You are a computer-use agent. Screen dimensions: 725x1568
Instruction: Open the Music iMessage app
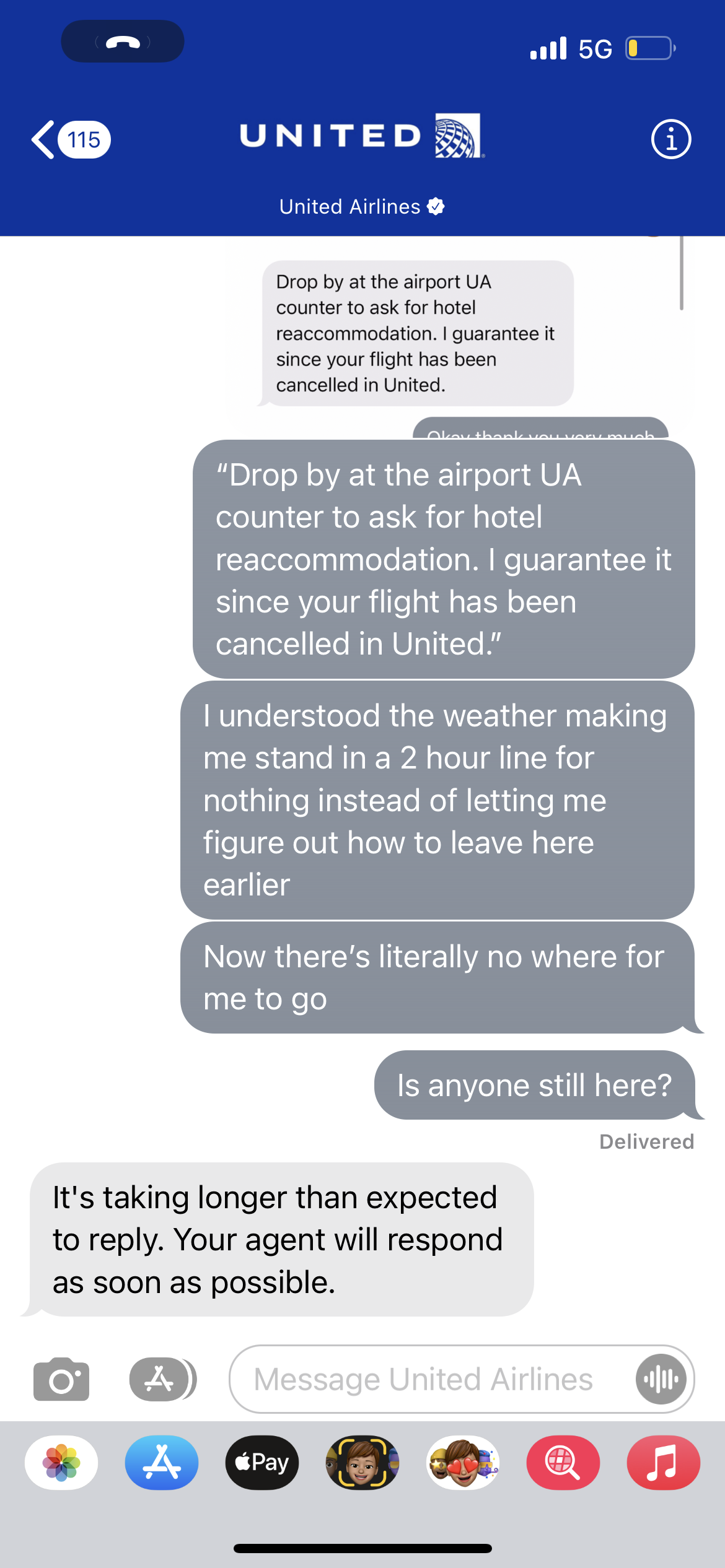point(664,1462)
